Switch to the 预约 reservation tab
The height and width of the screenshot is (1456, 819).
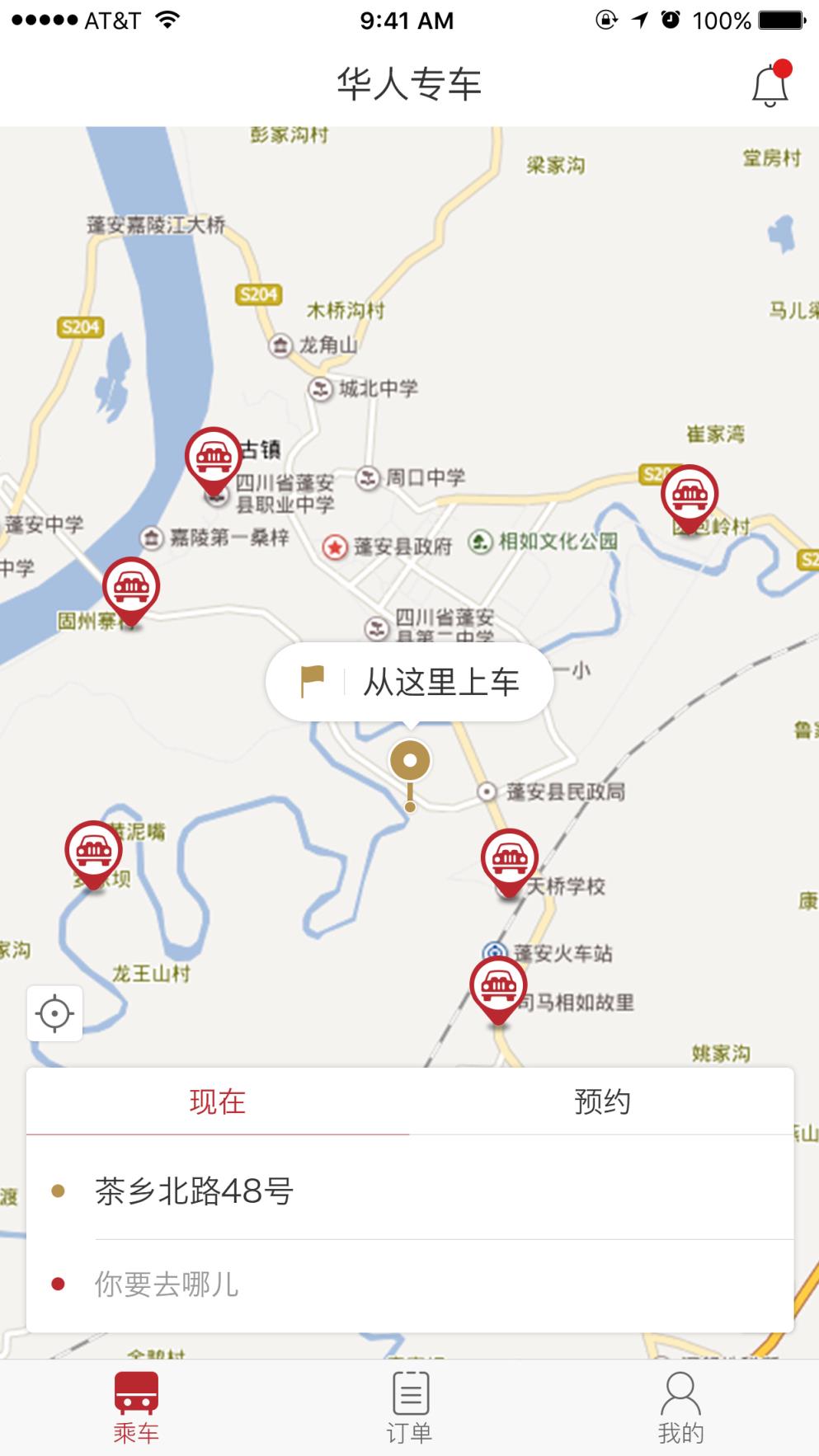pyautogui.click(x=603, y=1101)
